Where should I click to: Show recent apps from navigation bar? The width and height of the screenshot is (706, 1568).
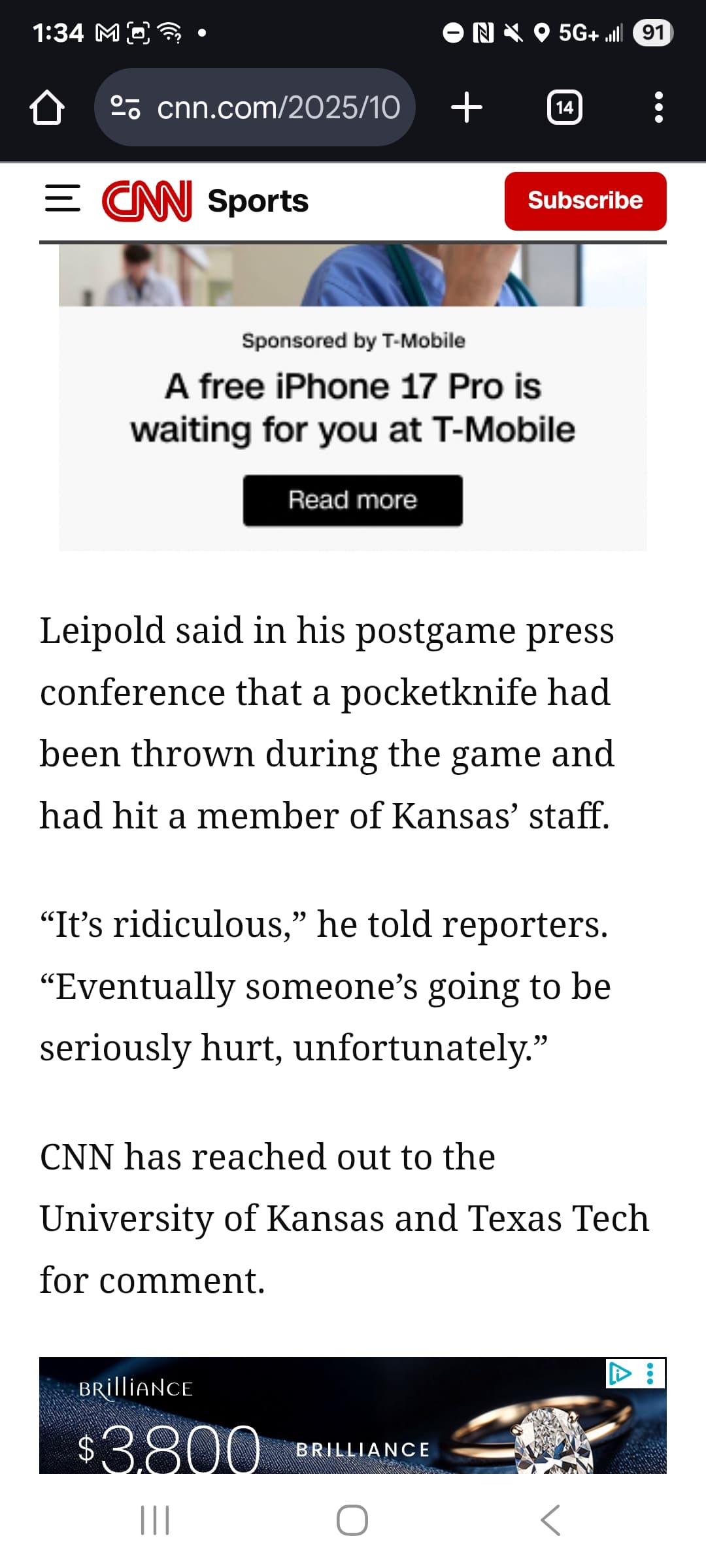point(156,1520)
